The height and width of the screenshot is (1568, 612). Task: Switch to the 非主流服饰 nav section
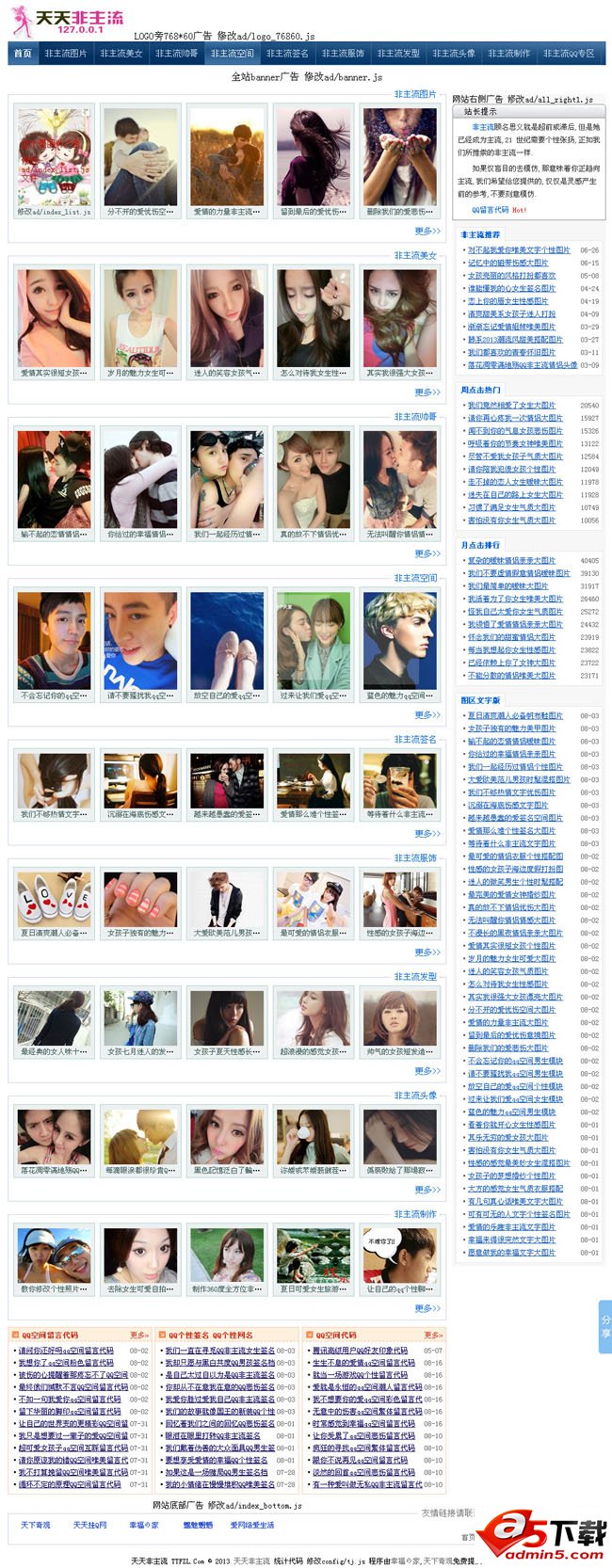(343, 54)
